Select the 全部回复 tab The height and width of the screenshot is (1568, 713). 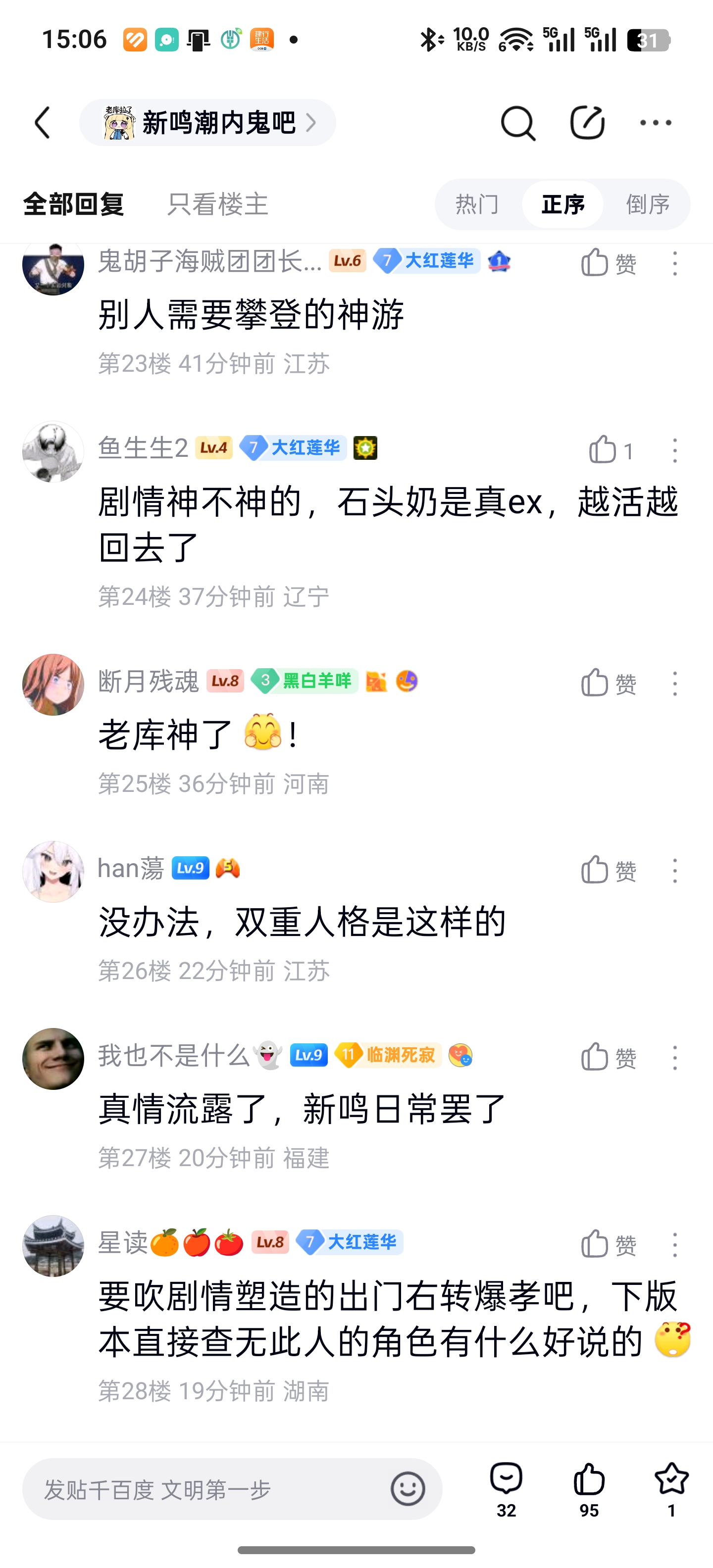(x=74, y=204)
